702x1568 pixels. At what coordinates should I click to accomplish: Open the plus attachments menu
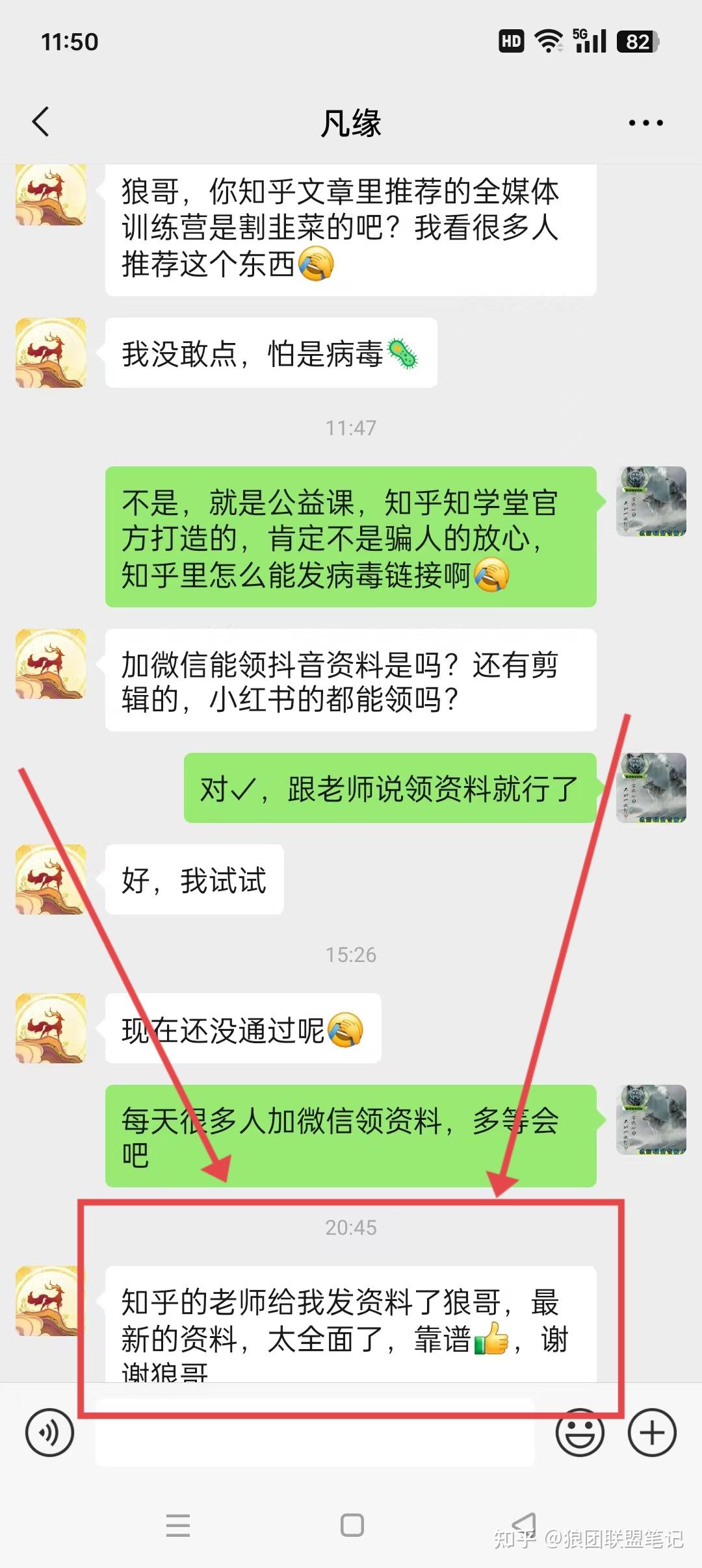[x=652, y=1432]
